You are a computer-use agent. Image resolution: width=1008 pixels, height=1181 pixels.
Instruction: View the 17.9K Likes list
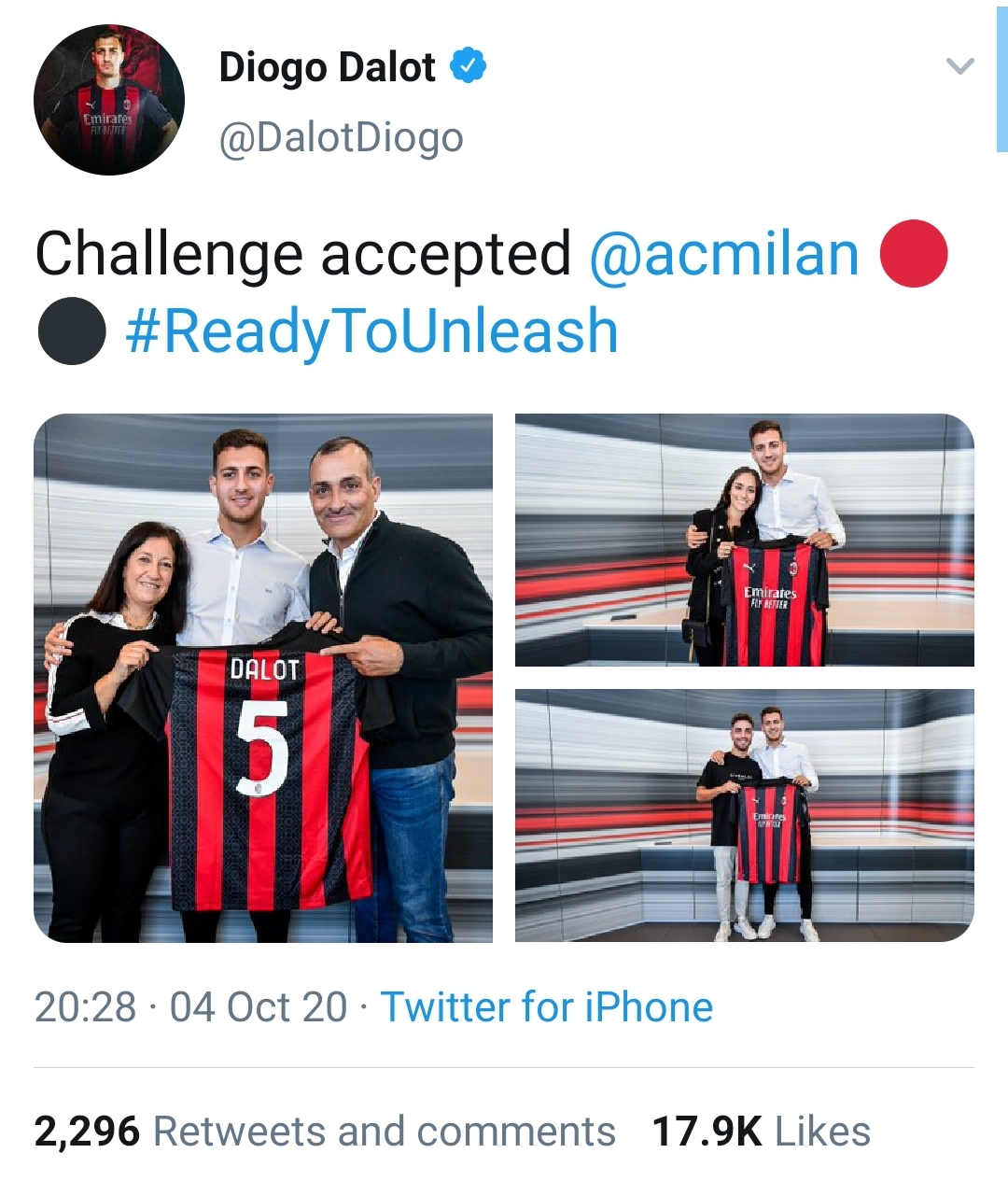761,1132
